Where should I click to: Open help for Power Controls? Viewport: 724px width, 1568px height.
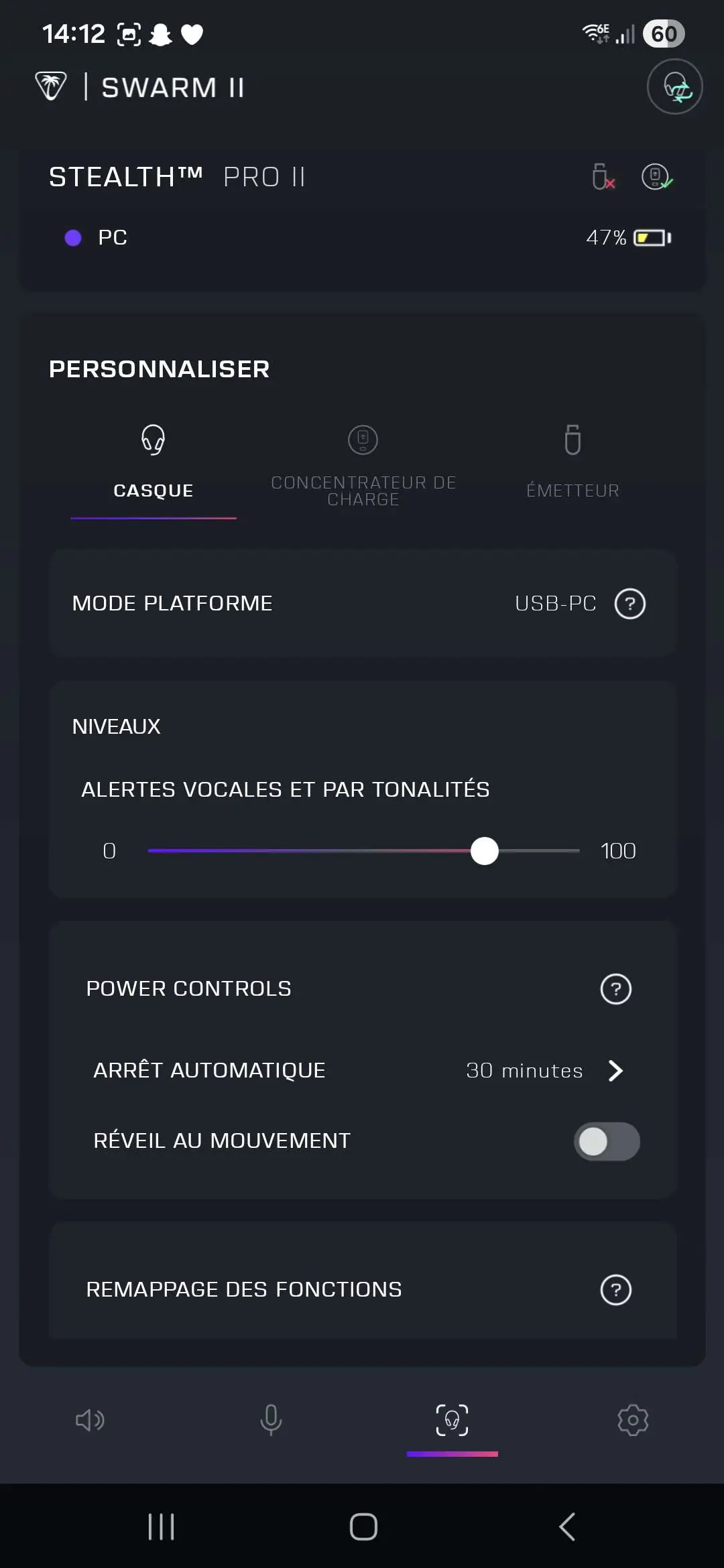(615, 989)
